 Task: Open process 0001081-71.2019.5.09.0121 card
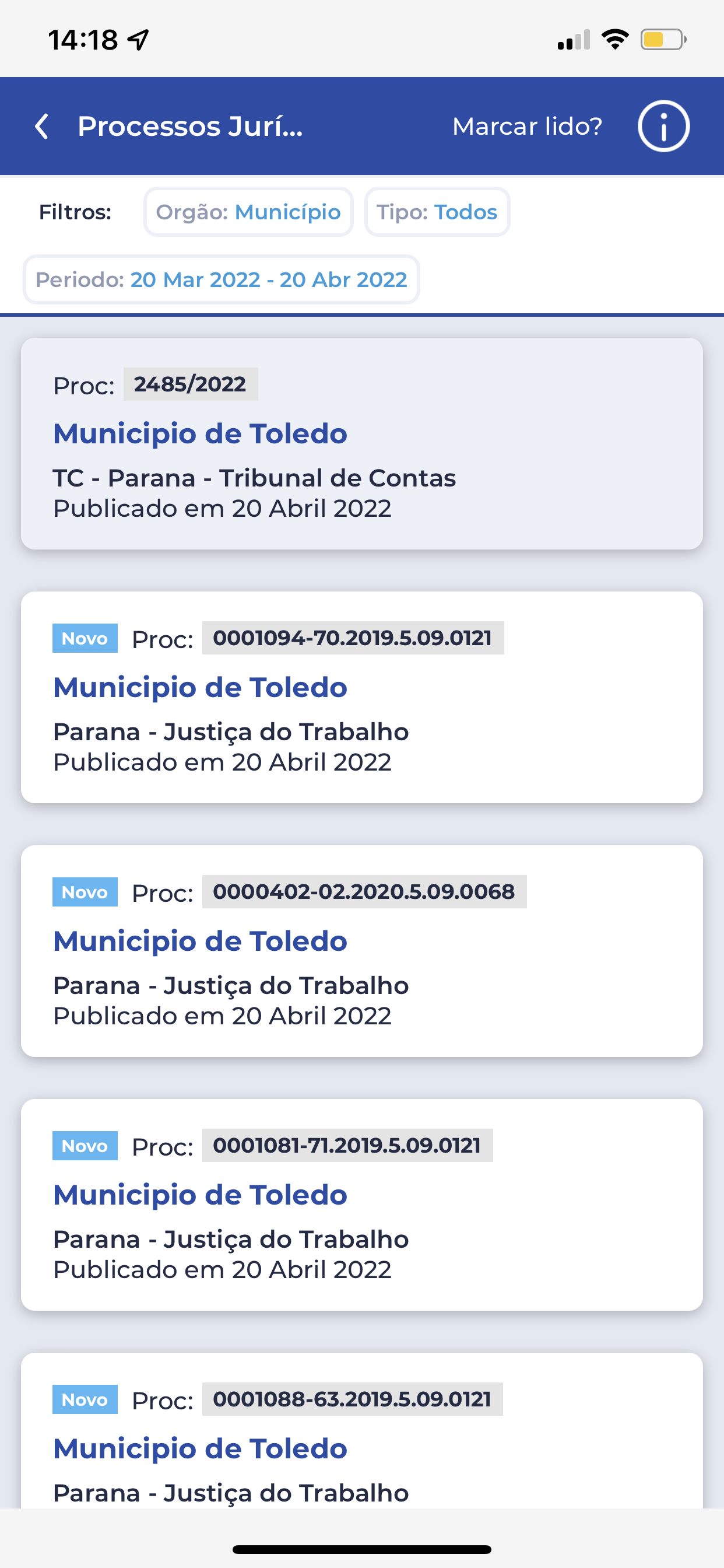[x=362, y=1205]
